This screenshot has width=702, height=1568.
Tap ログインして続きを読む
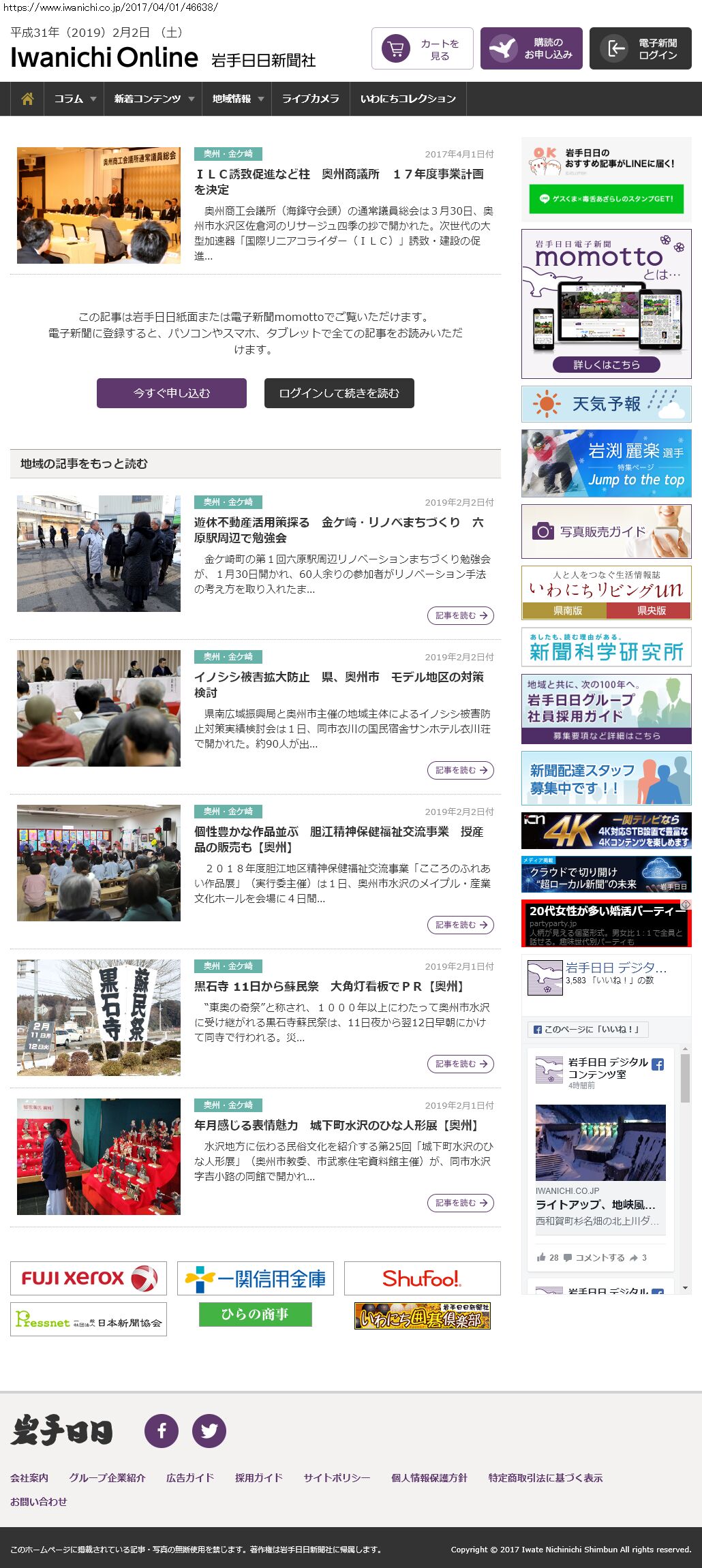[x=339, y=393]
